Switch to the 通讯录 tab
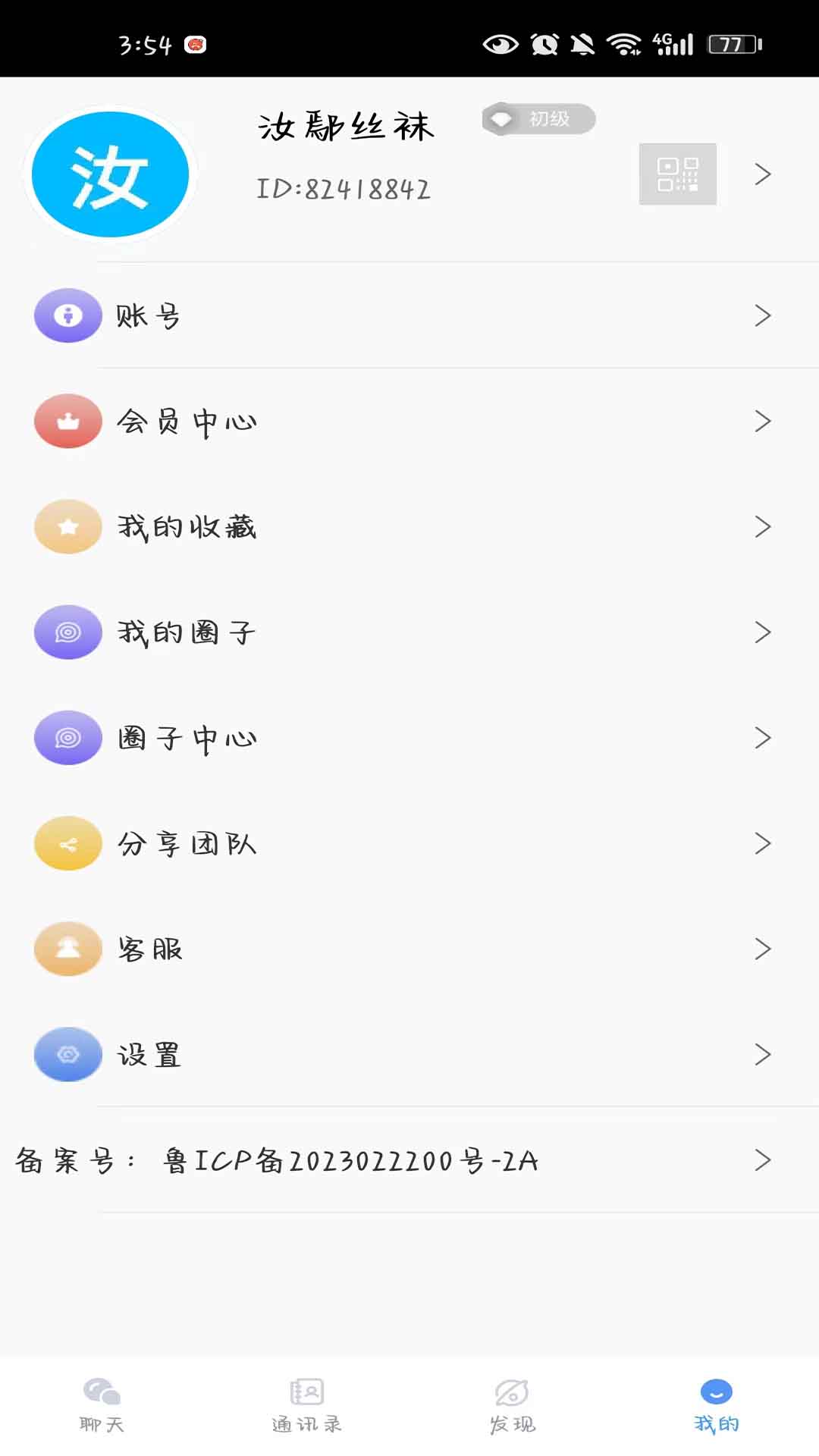The image size is (819, 1456). [307, 1405]
